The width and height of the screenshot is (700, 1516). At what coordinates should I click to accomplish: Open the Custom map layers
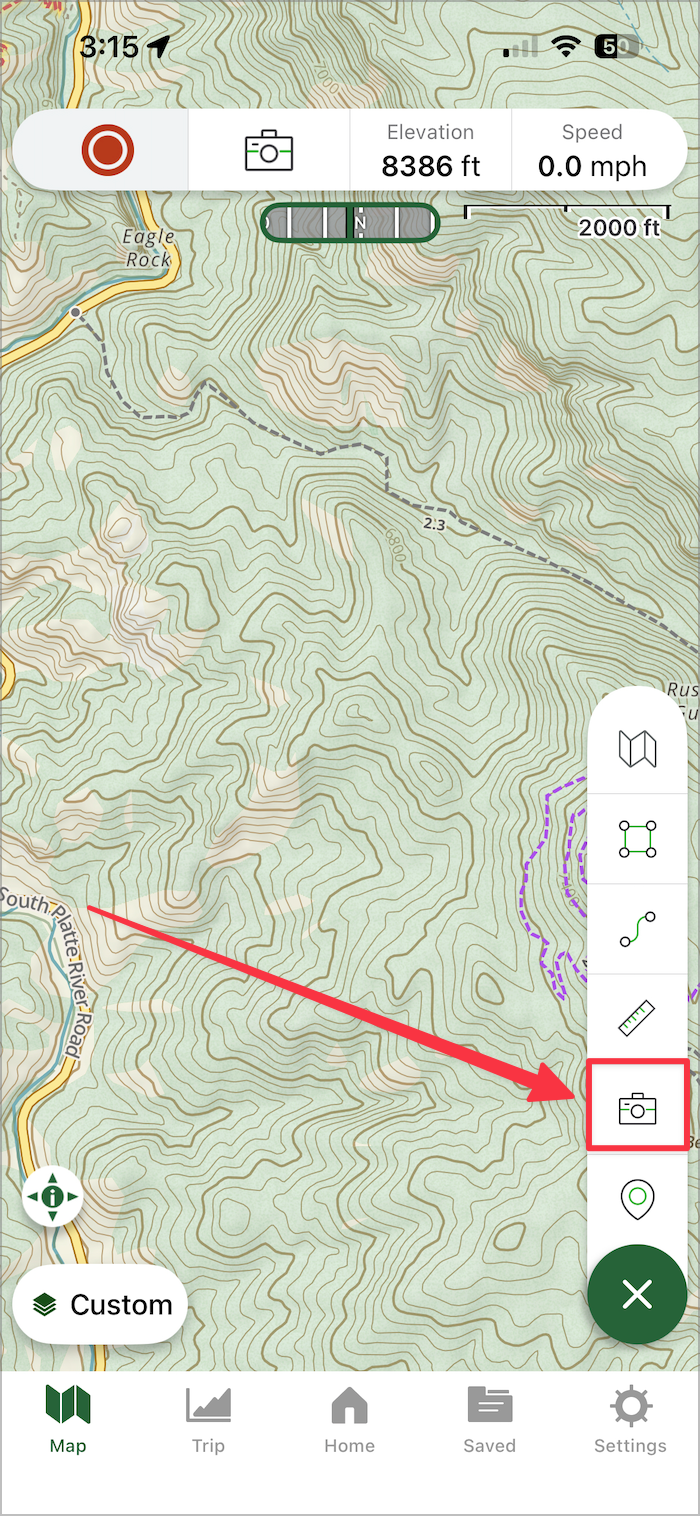tap(100, 1304)
